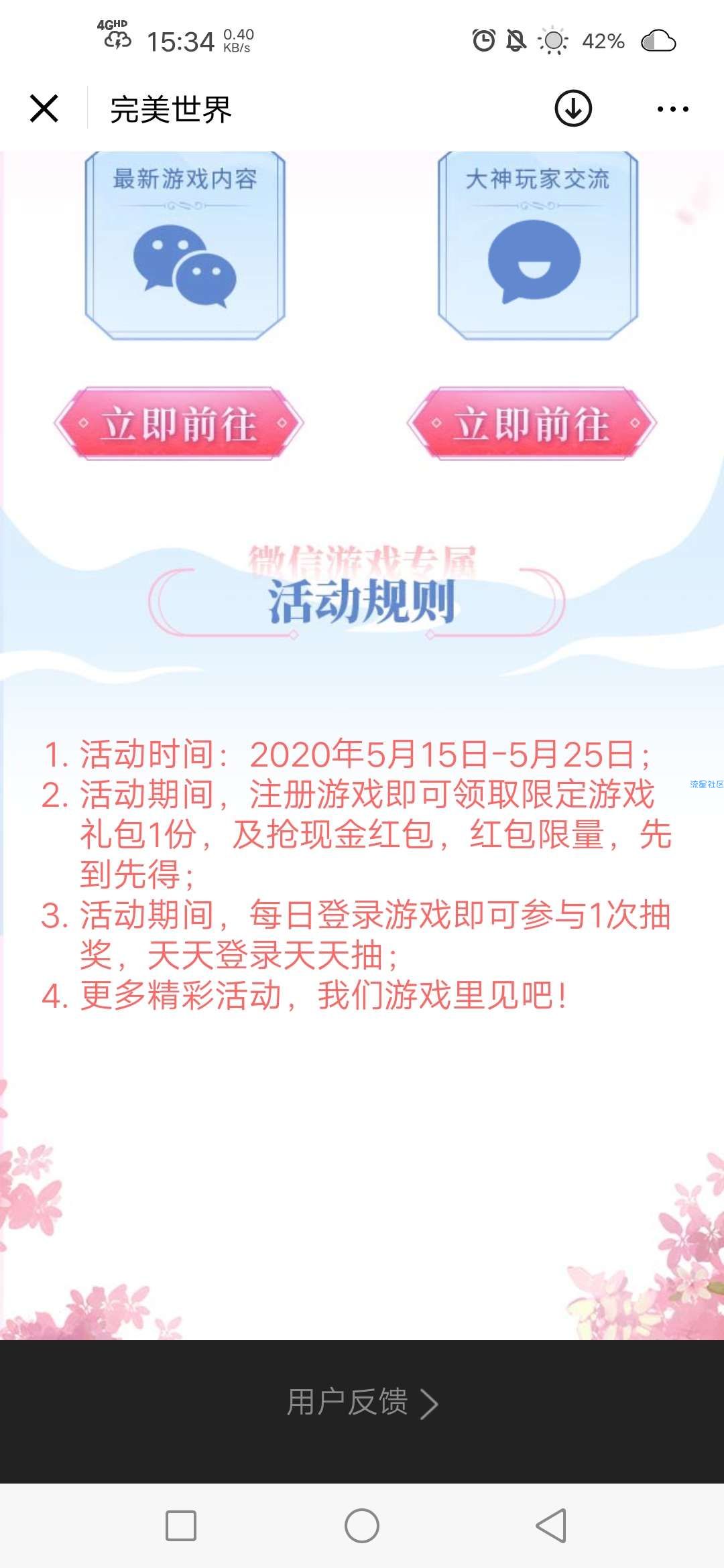Go to the home screen
This screenshot has height=1568, width=724.
pos(362,1526)
